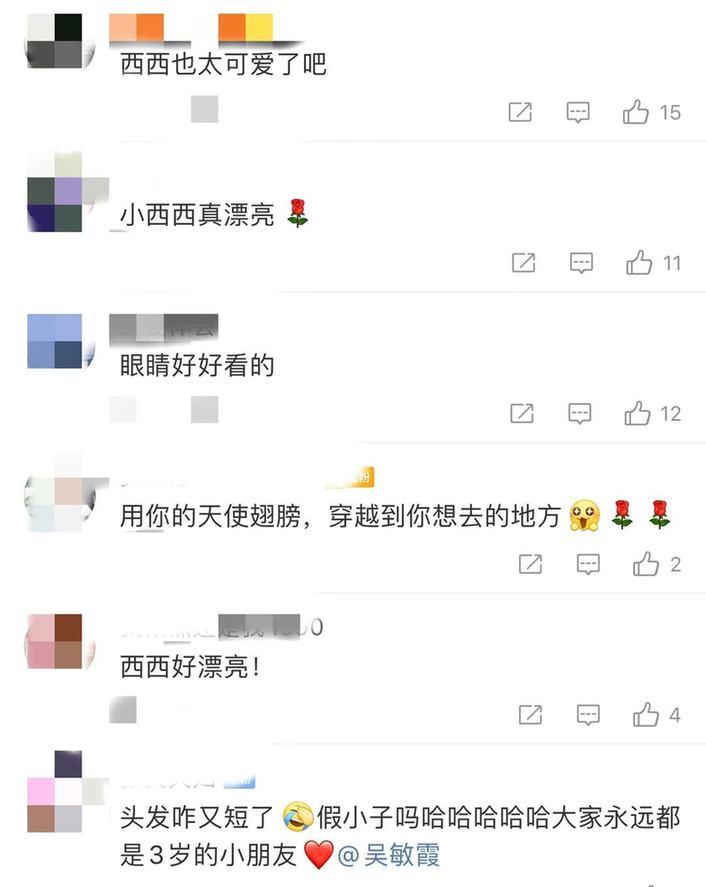Reply to the comment 小西西真漂亮

(x=581, y=263)
